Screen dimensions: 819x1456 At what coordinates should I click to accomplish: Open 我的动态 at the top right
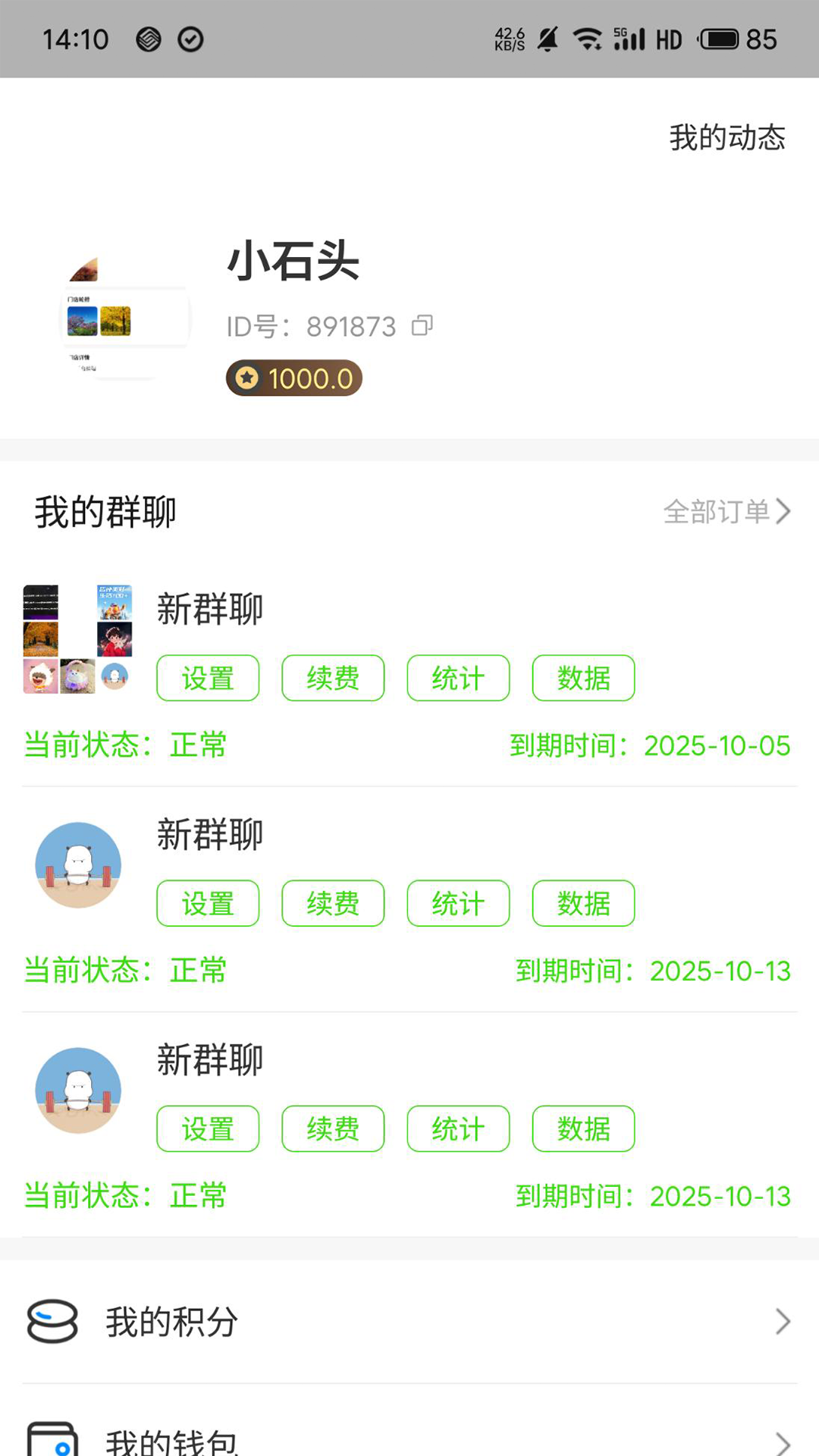[x=726, y=137]
